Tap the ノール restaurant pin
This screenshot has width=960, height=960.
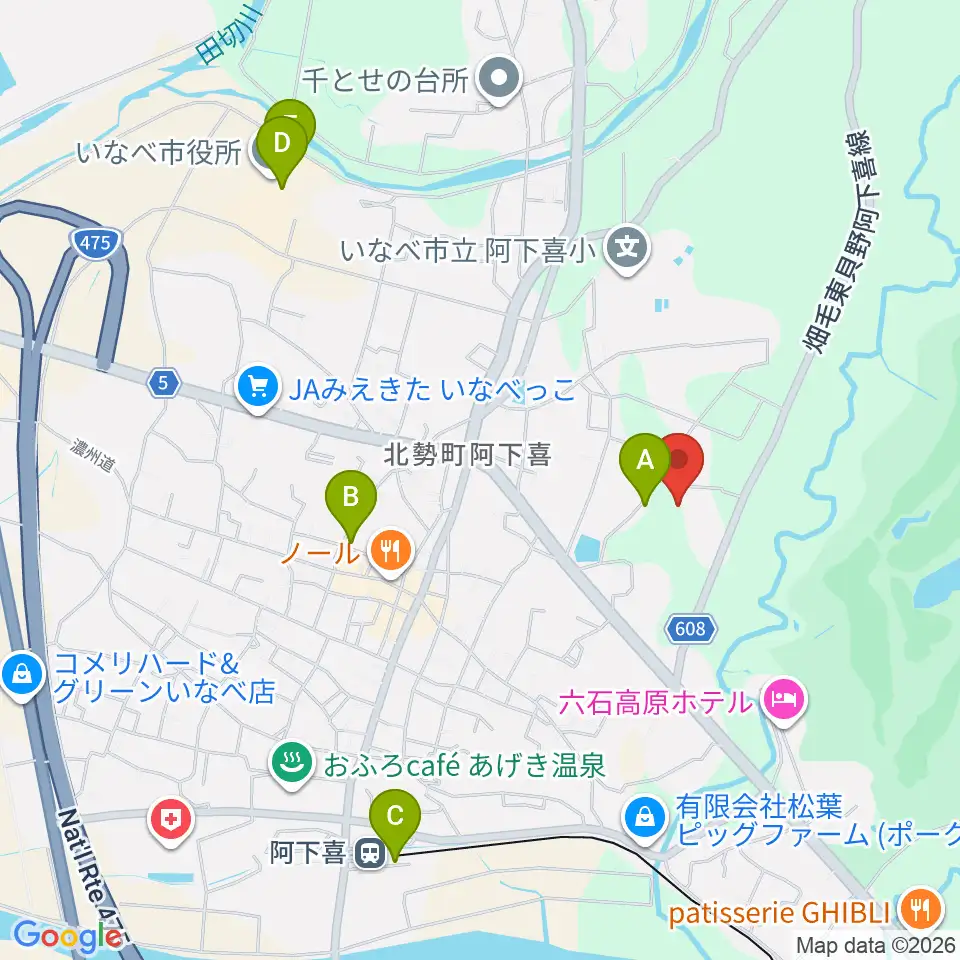click(x=391, y=553)
